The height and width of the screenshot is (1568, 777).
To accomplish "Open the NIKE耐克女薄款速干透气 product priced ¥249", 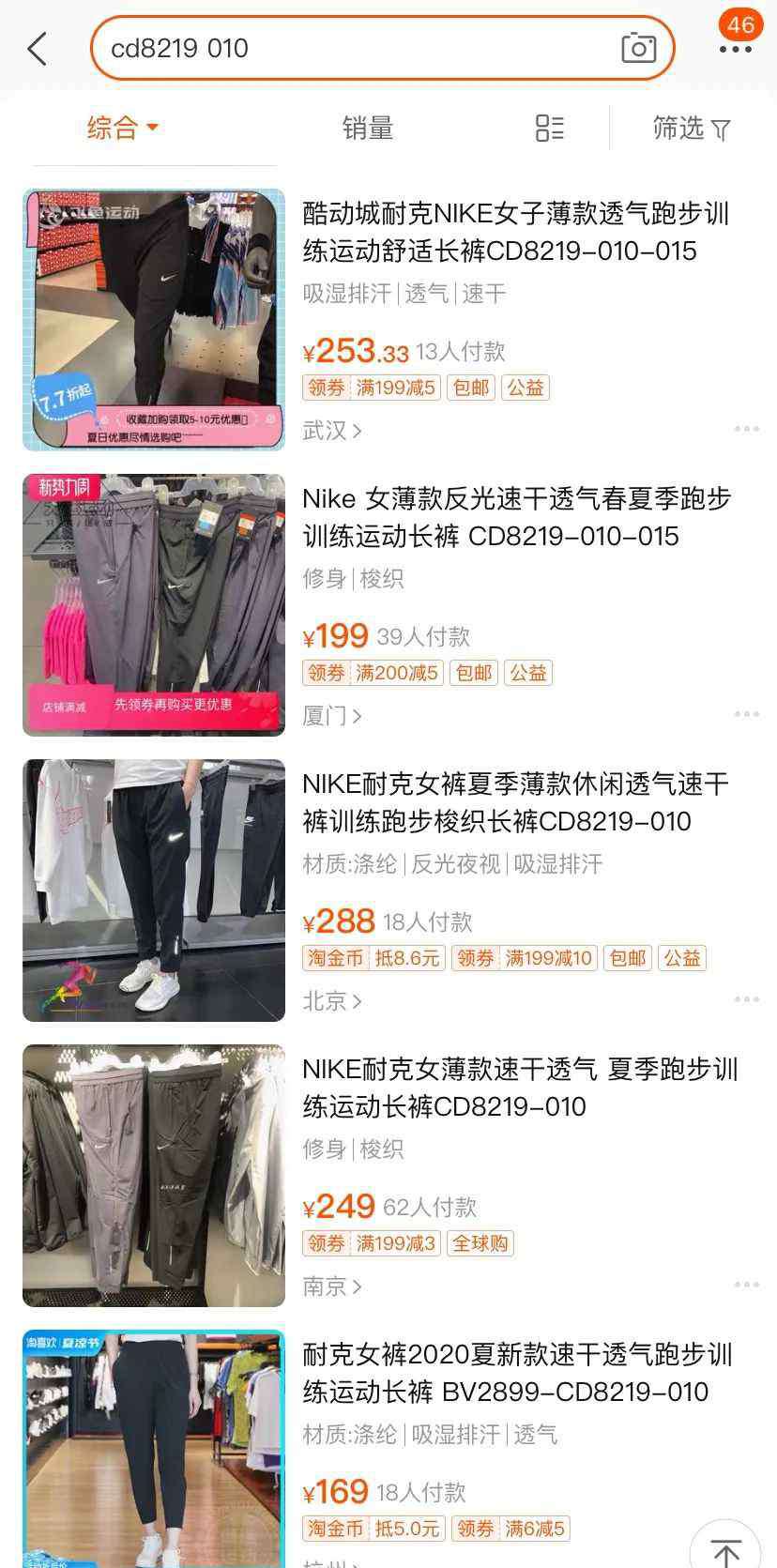I will coord(515,1088).
